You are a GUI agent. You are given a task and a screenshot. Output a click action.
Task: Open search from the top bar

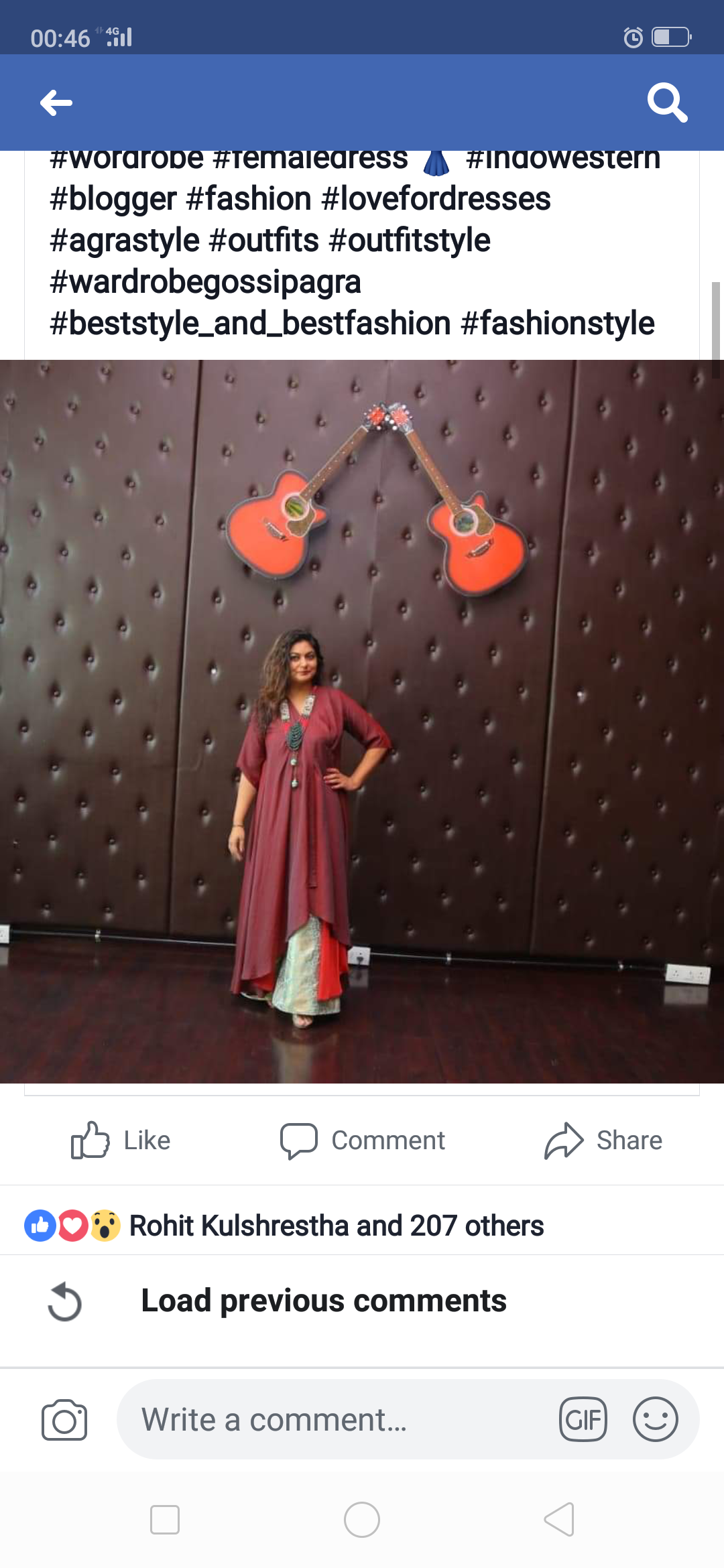click(667, 103)
